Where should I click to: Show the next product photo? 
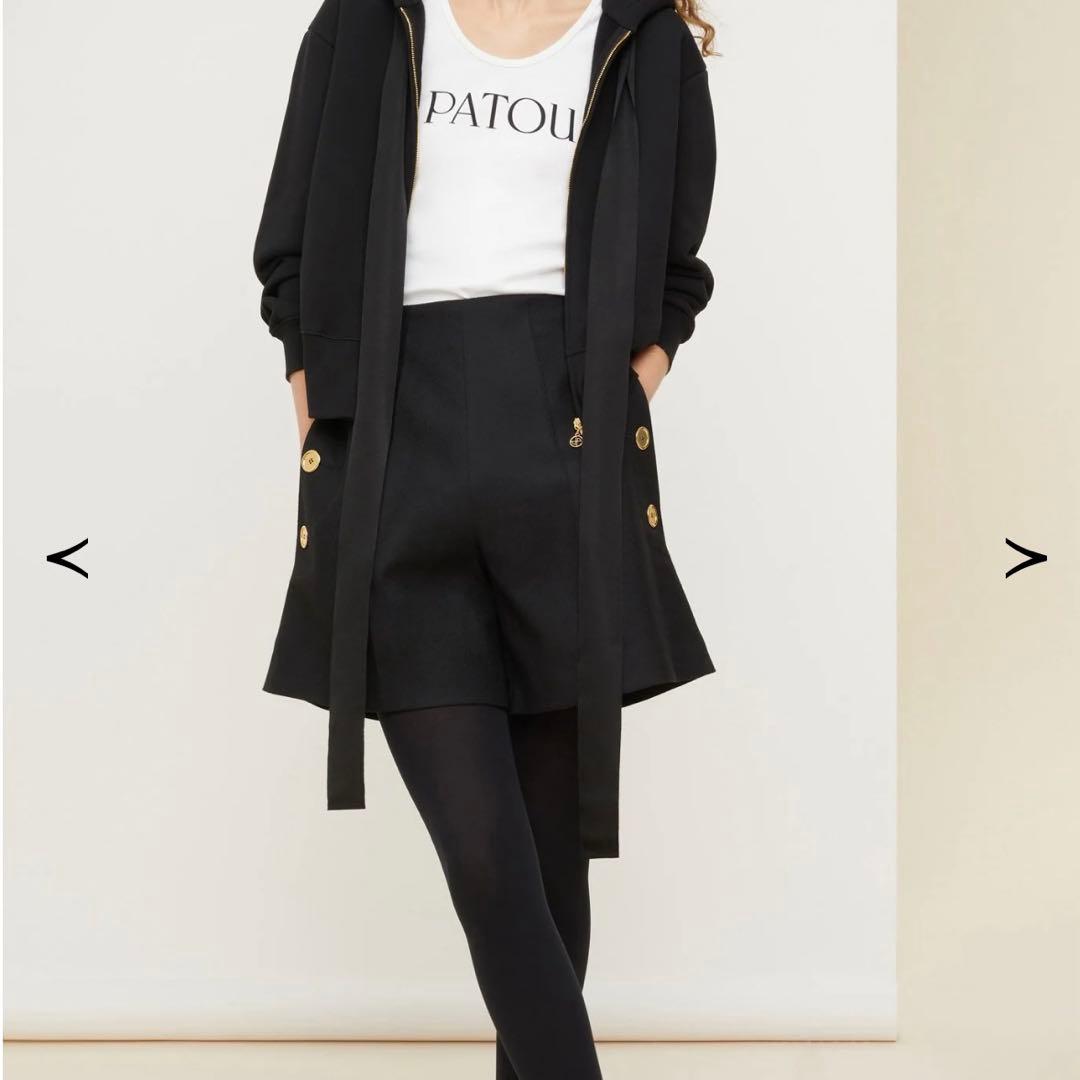point(1025,558)
